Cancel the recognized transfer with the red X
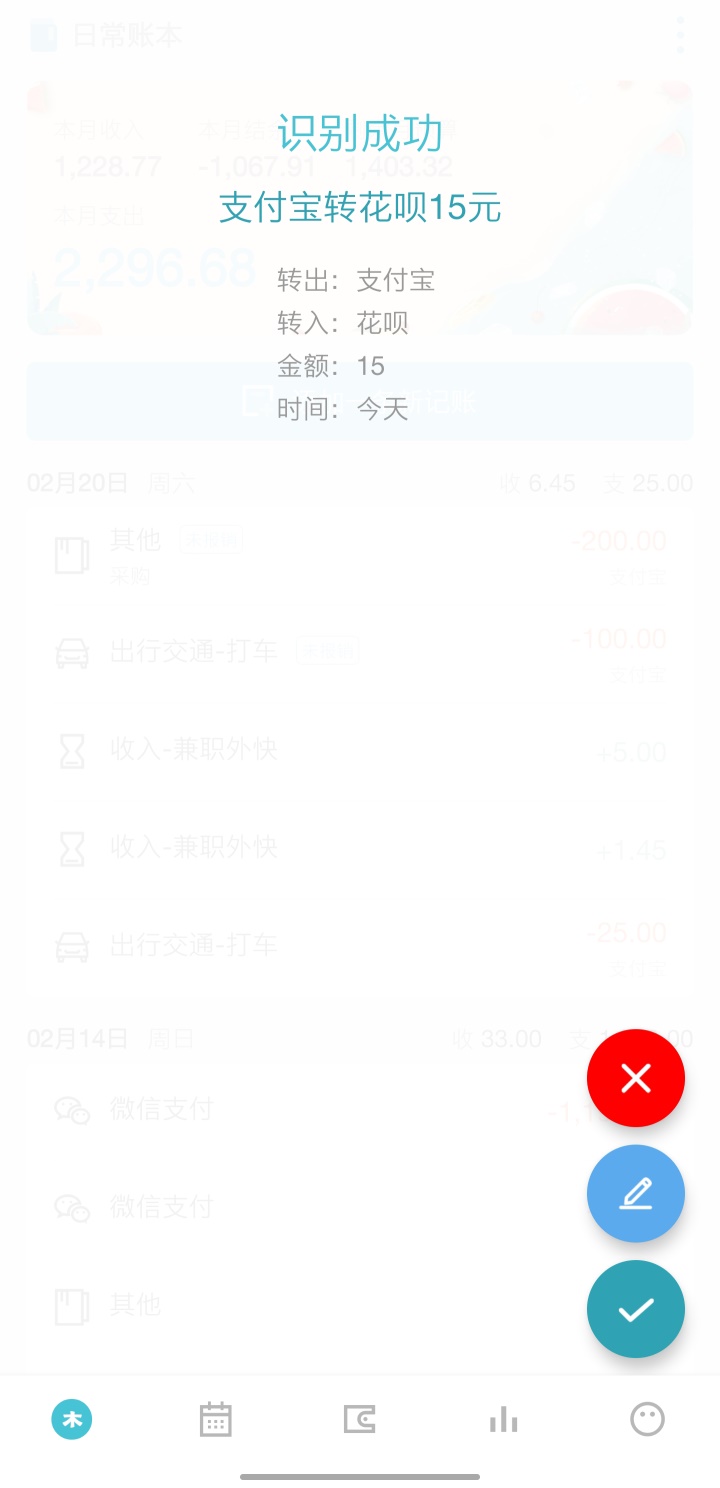Screen dimensions: 720x1488 click(636, 1078)
